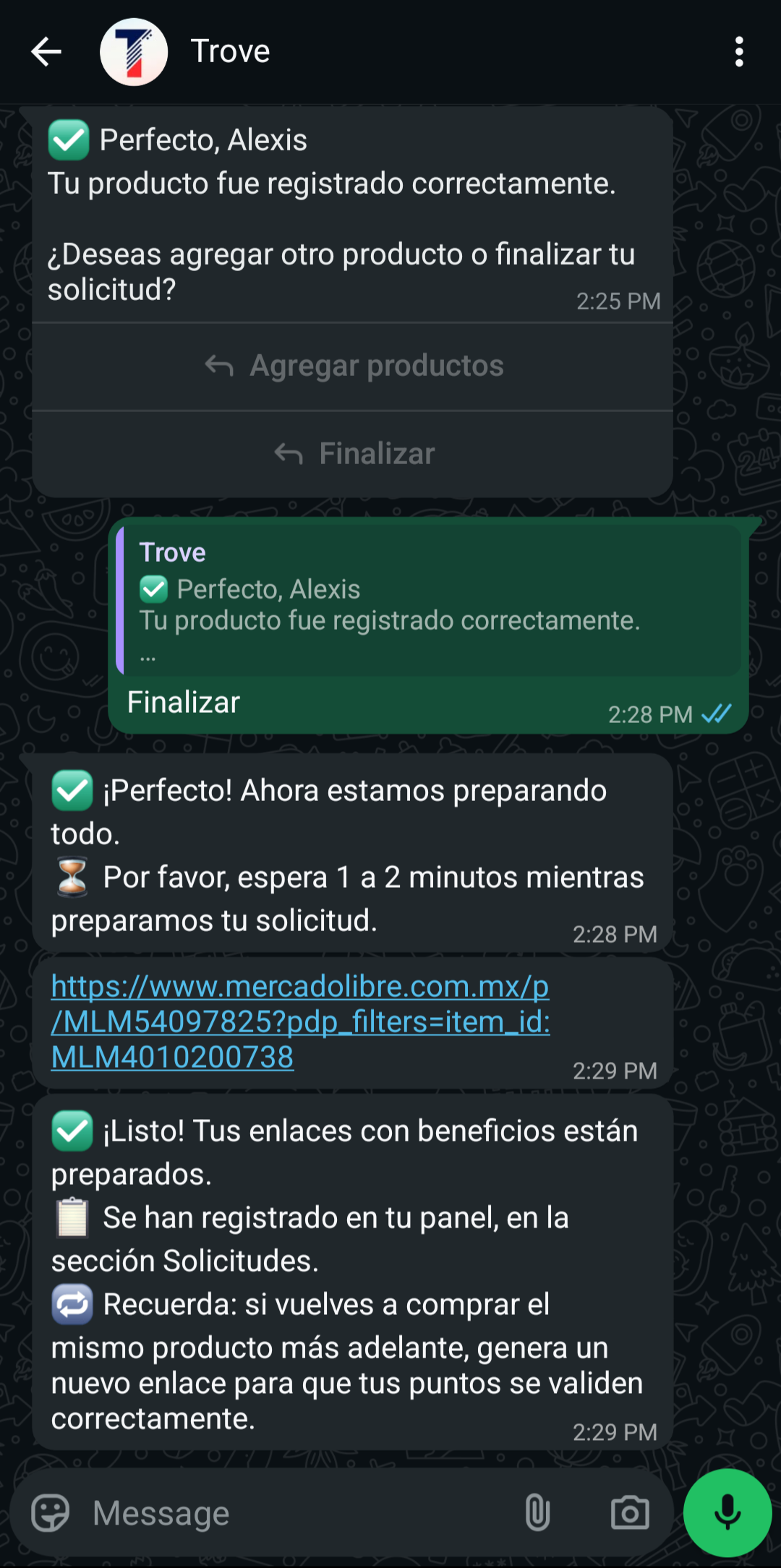Open the camera from the chat bar
Viewport: 781px width, 1568px height.
(630, 1513)
